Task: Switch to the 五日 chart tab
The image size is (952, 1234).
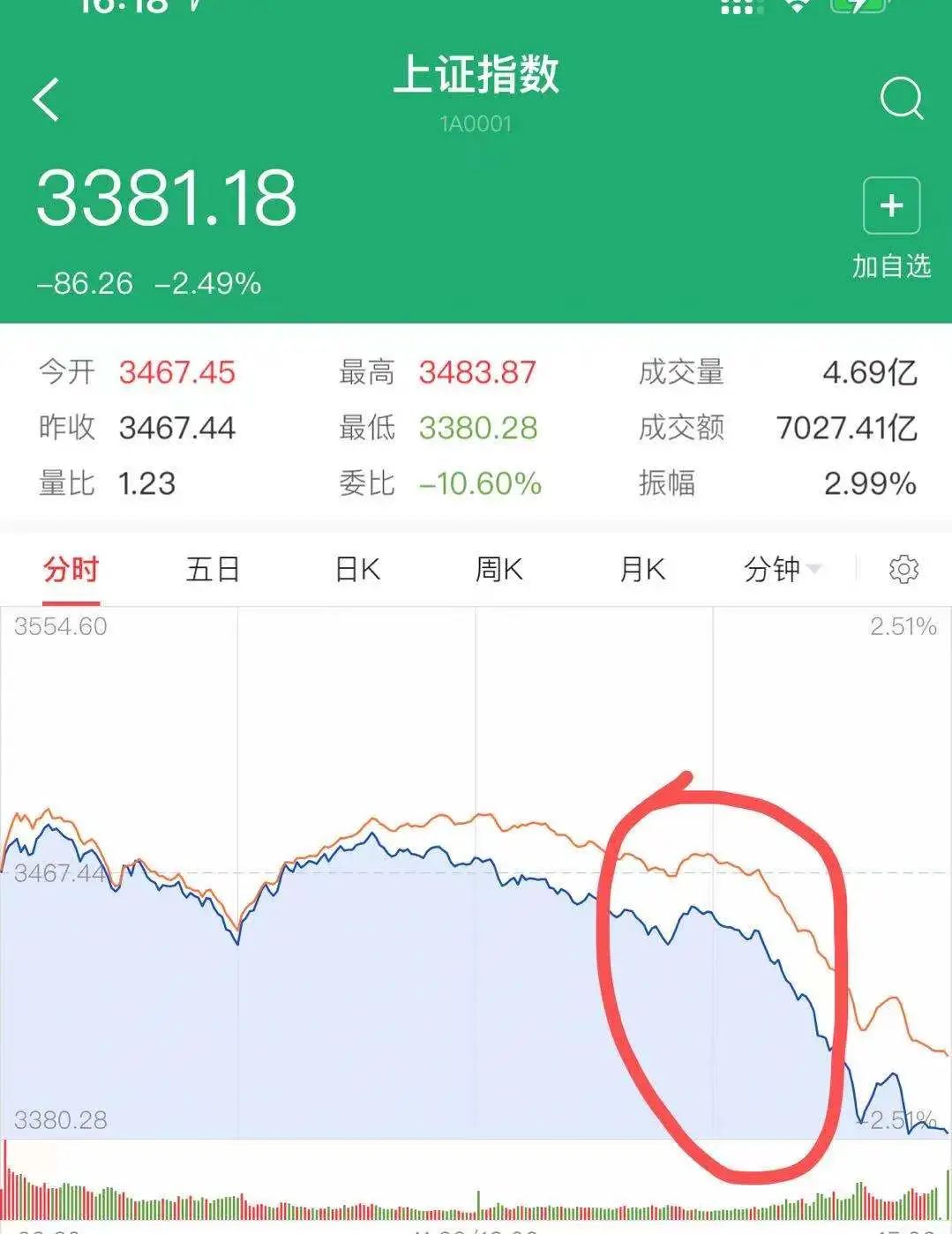Action: tap(213, 570)
